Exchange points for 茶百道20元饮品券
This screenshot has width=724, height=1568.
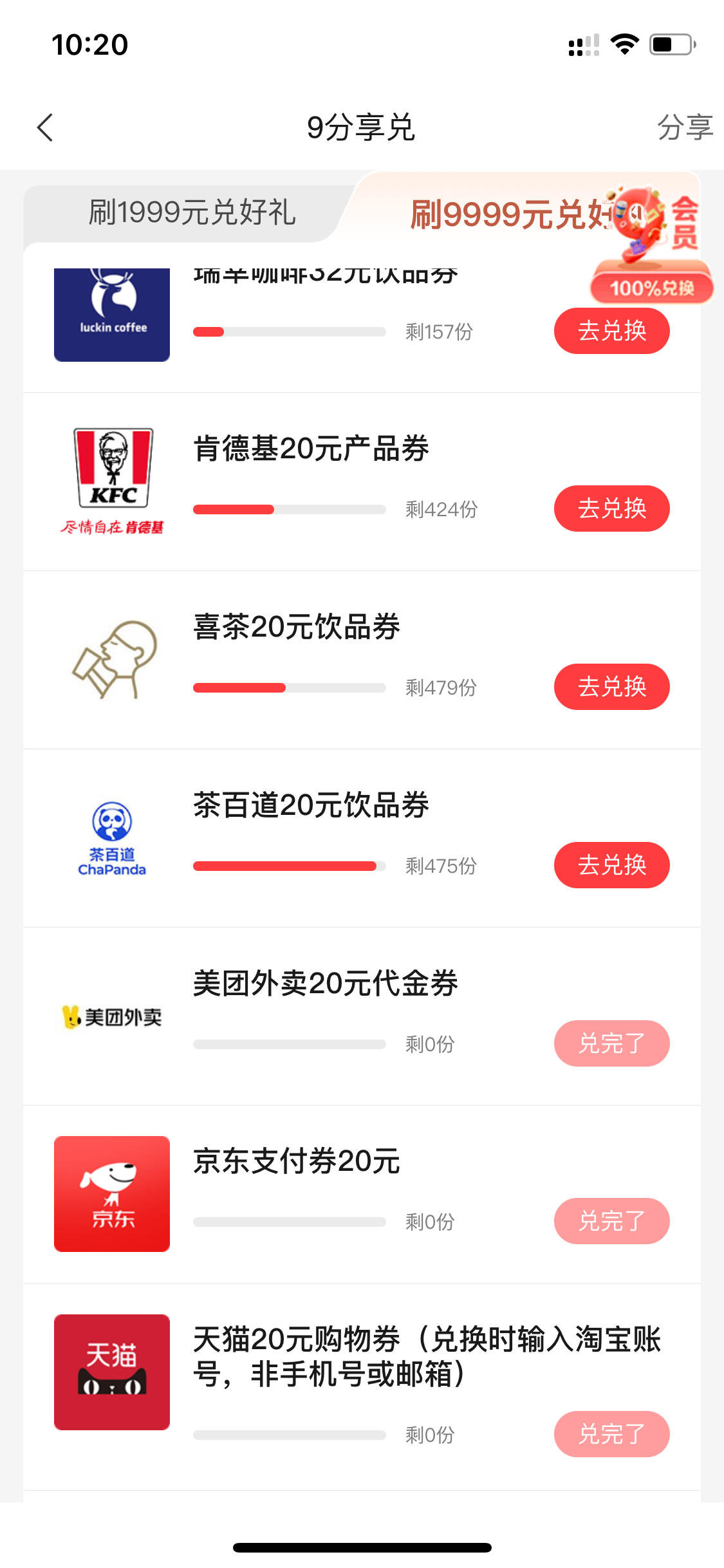[611, 865]
